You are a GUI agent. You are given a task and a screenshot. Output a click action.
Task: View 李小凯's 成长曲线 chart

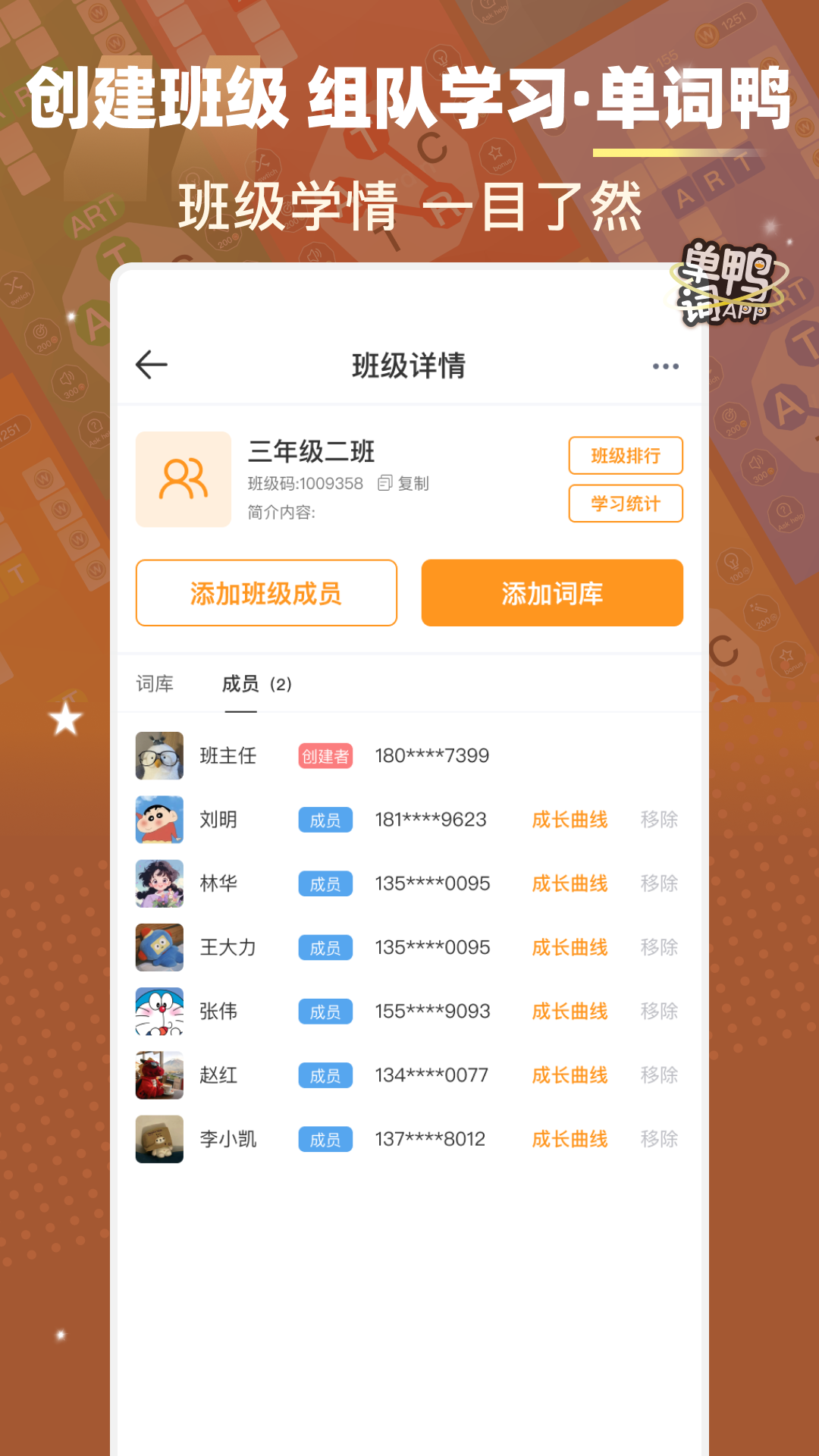click(x=570, y=1139)
